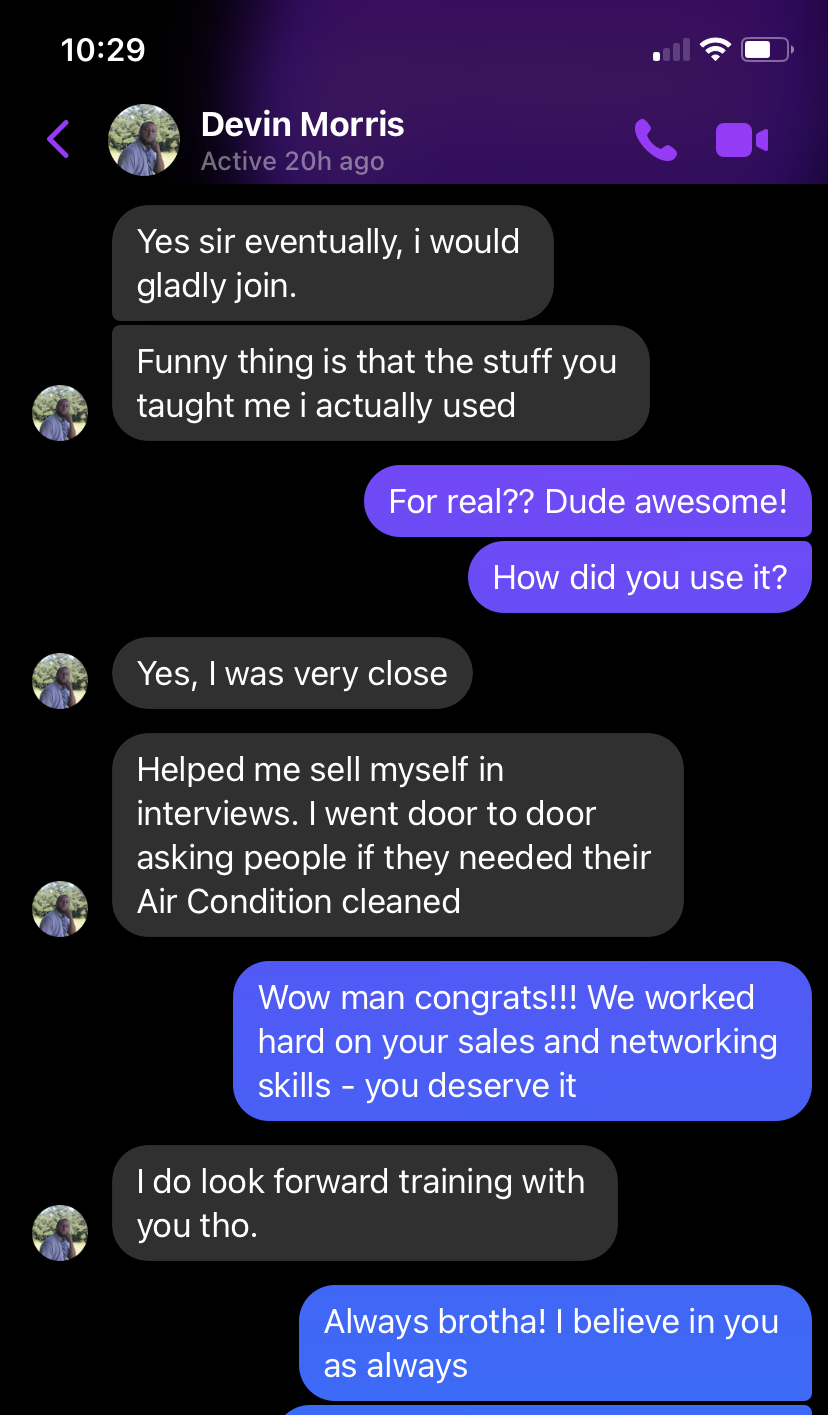The height and width of the screenshot is (1415, 828).
Task: Go back to the chat list
Action: 58,139
